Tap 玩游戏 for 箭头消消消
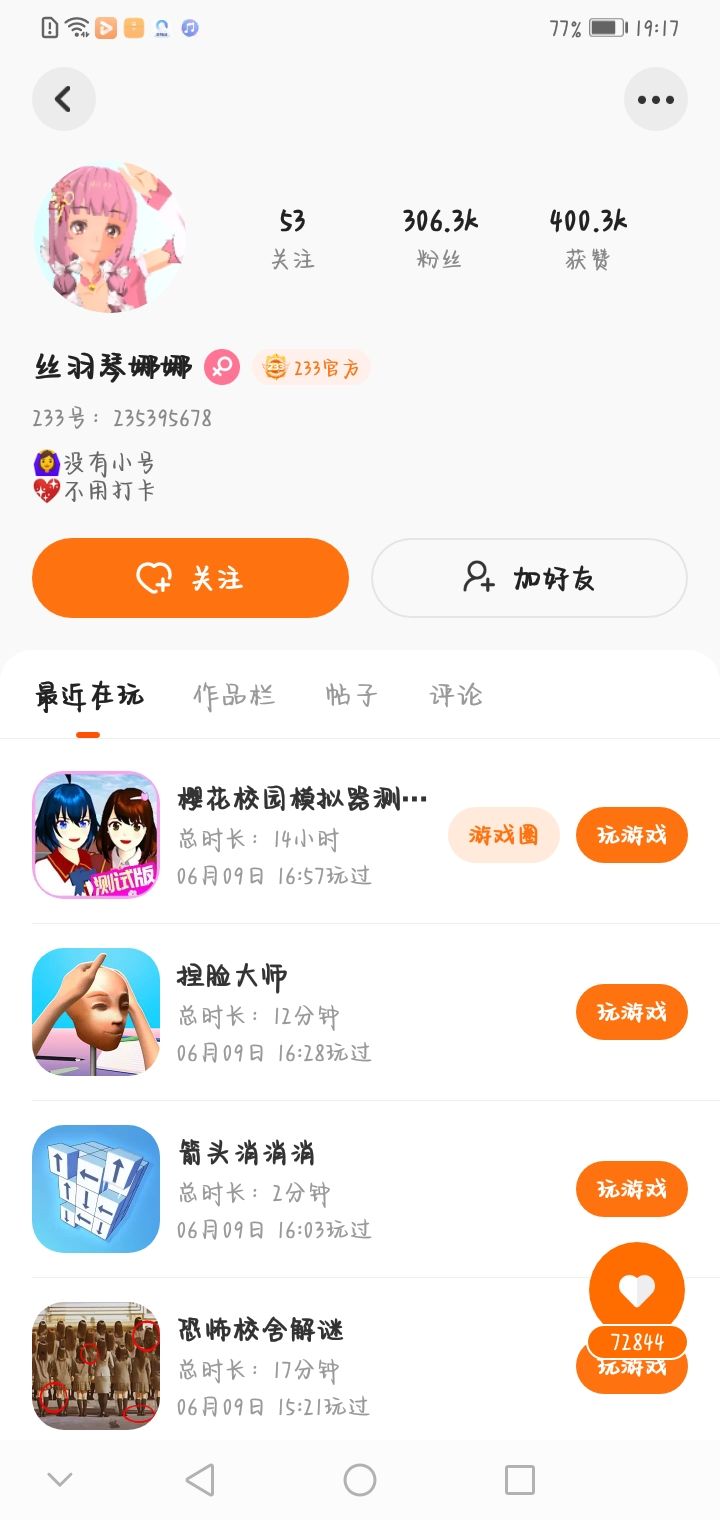The width and height of the screenshot is (720, 1520). pyautogui.click(x=631, y=1189)
